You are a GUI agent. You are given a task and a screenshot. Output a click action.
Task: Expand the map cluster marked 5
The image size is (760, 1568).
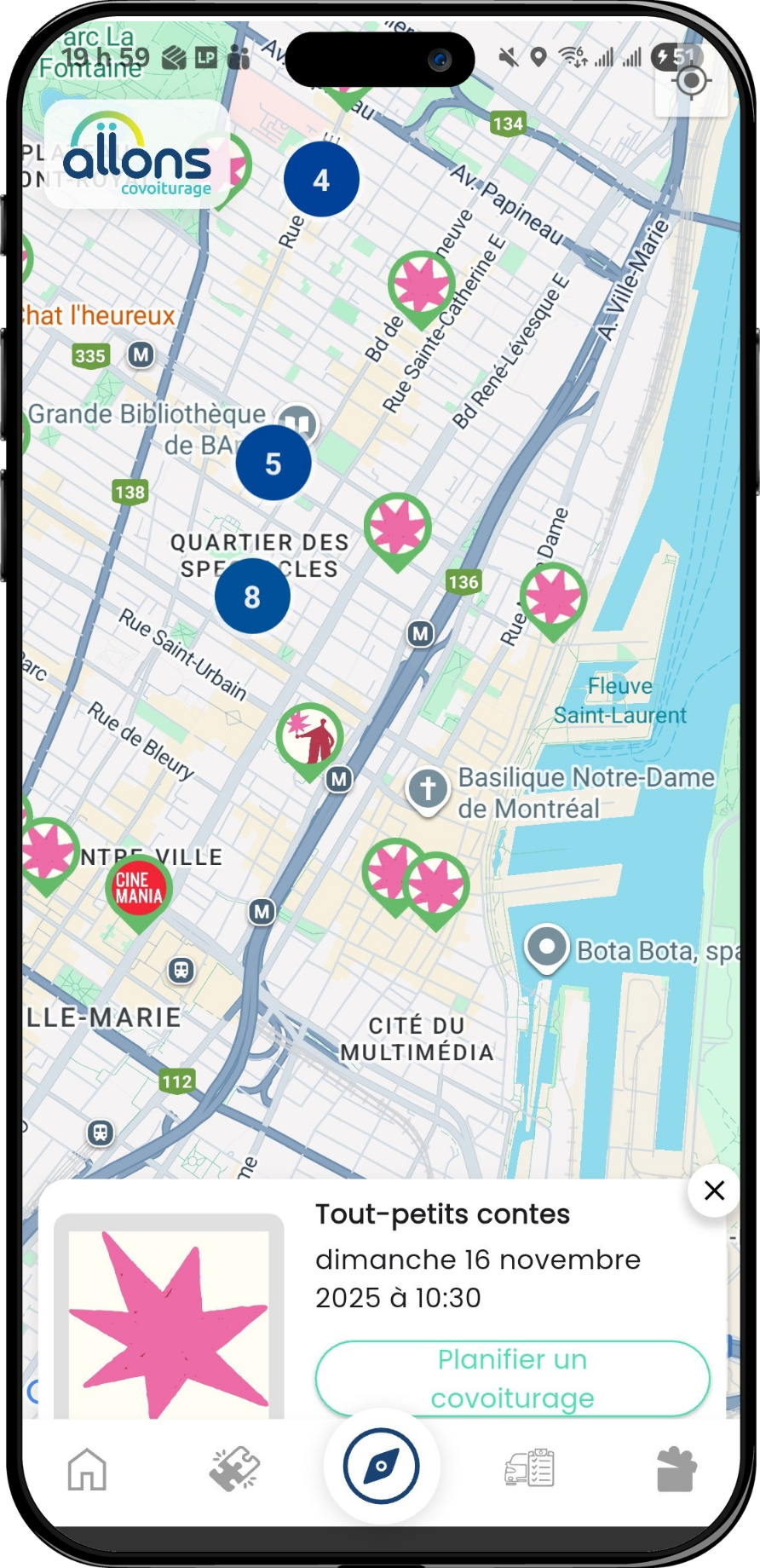[x=273, y=464]
